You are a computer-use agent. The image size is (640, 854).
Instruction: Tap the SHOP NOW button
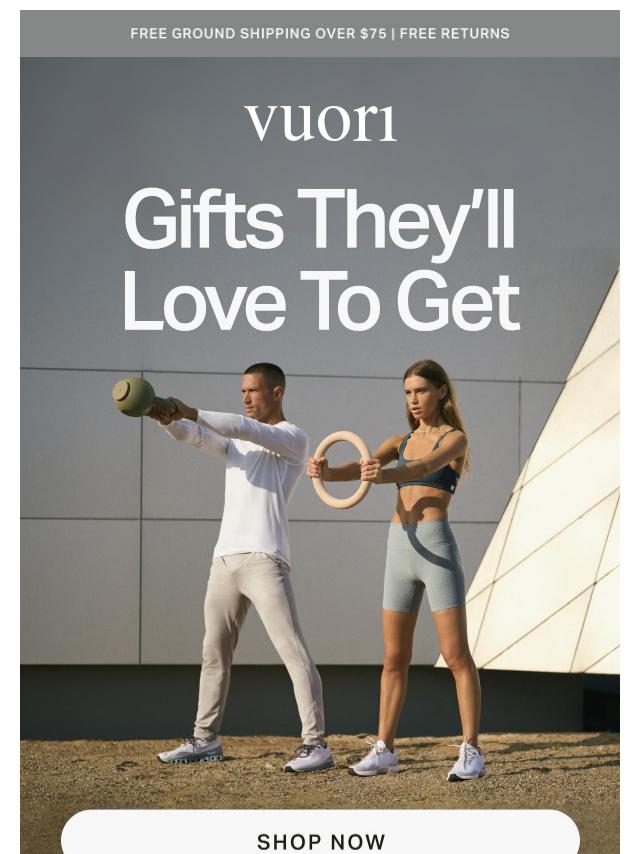[320, 838]
